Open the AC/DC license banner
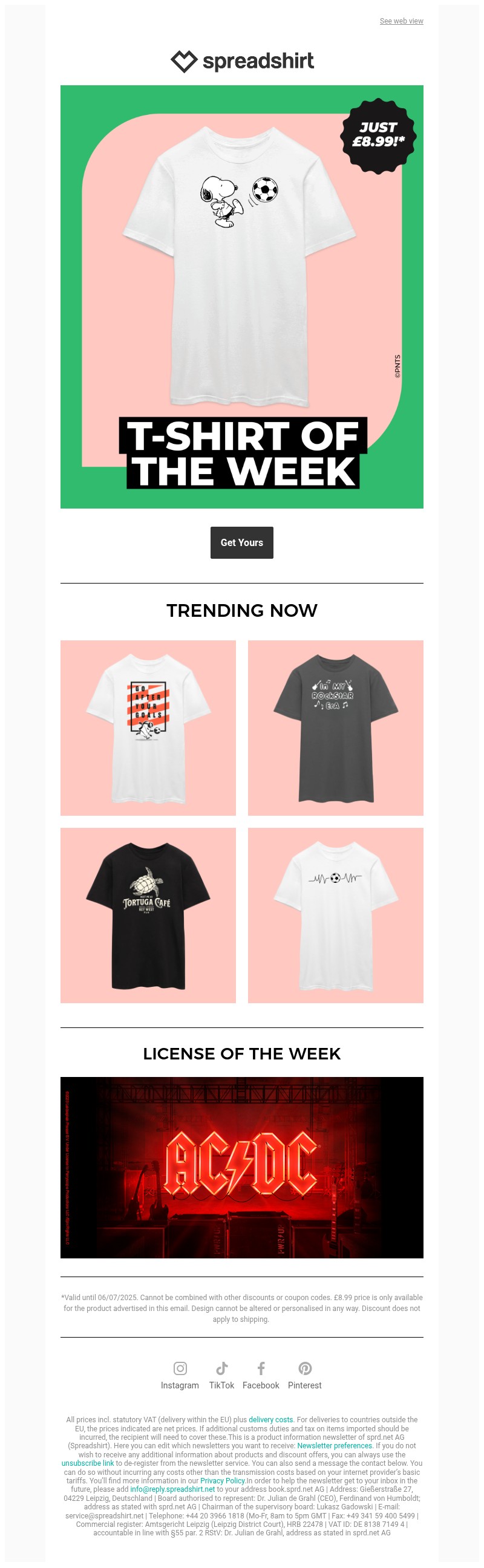 tap(241, 1167)
